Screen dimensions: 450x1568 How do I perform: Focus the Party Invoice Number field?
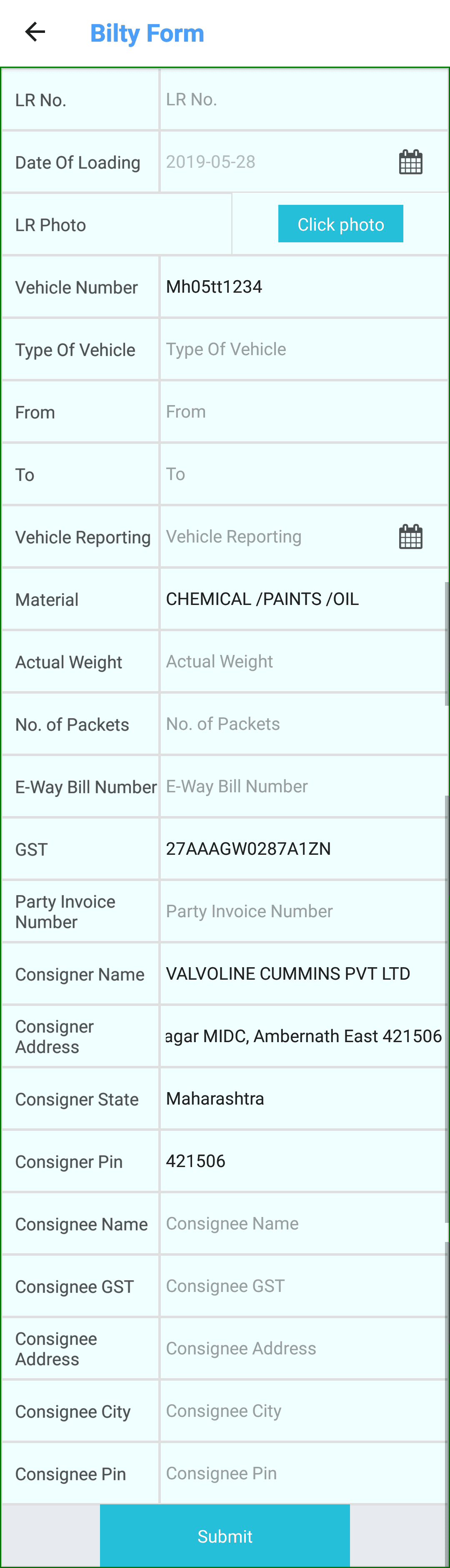(x=303, y=911)
